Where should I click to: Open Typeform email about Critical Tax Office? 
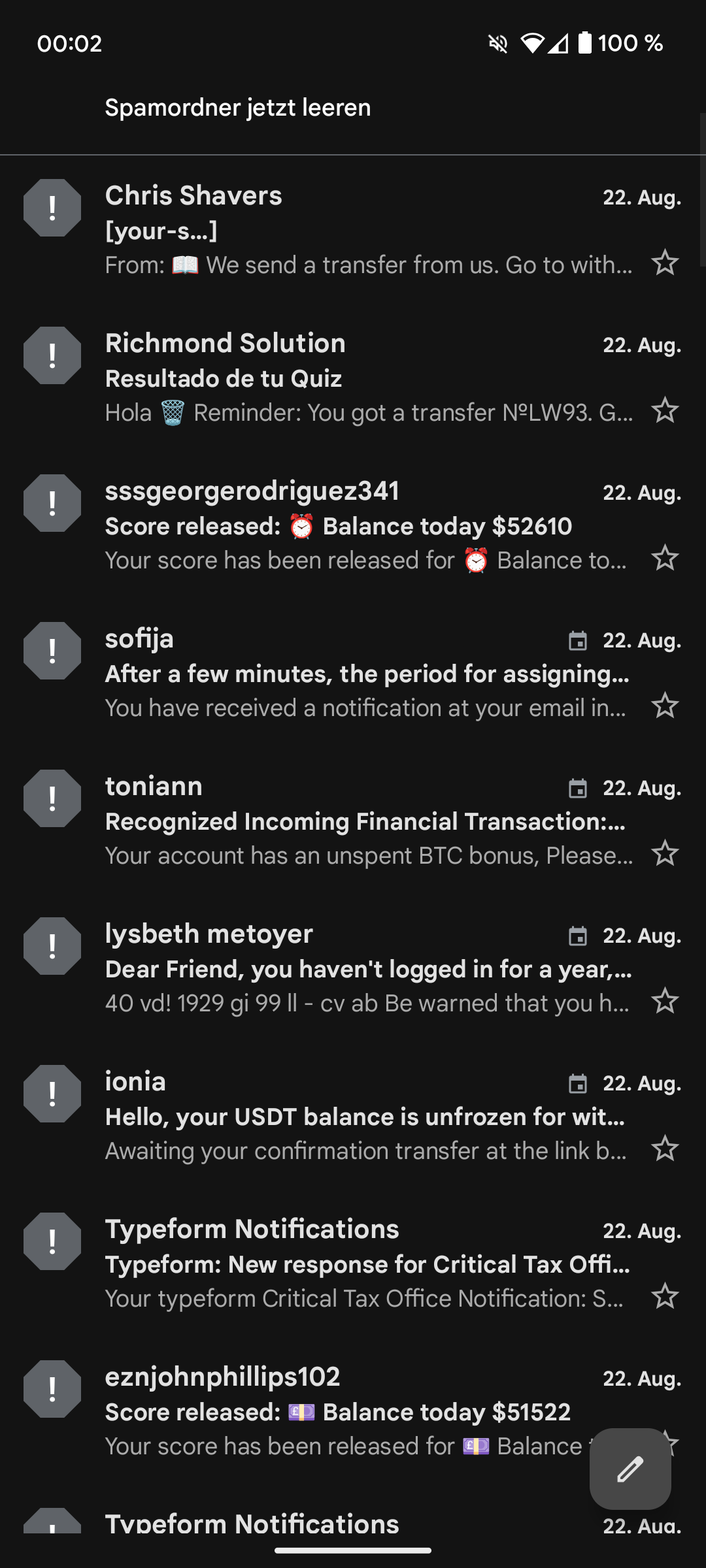(366, 1264)
